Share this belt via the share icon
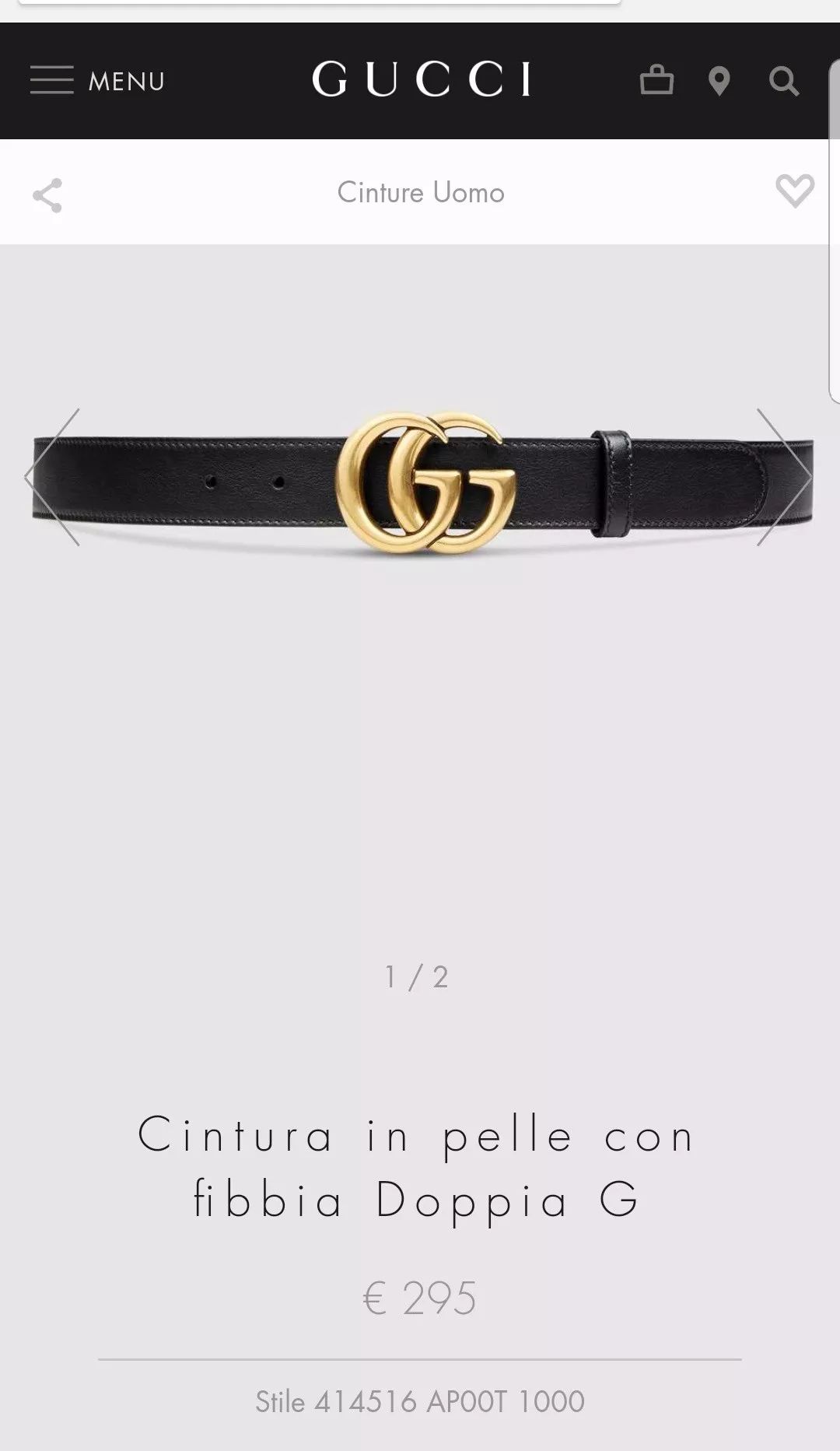The width and height of the screenshot is (840, 1451). pos(47,195)
